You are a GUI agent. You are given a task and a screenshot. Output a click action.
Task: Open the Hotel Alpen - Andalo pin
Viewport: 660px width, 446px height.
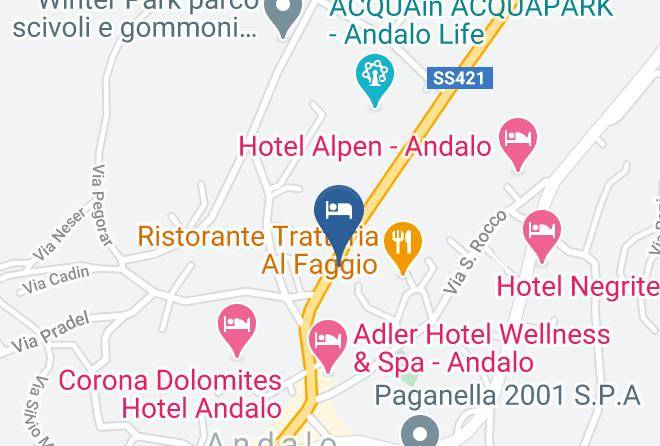(x=518, y=144)
